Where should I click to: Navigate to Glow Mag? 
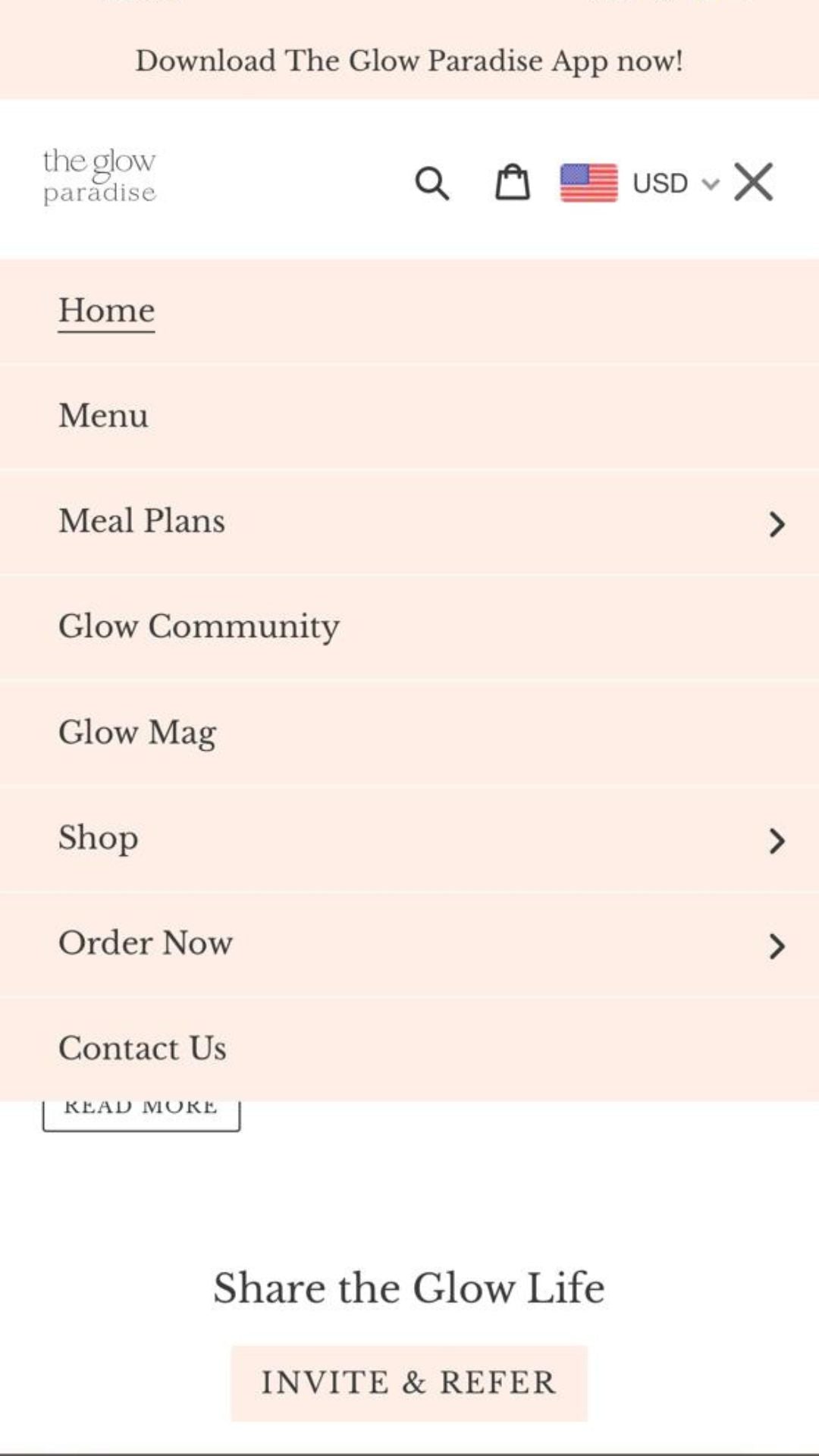(x=137, y=732)
